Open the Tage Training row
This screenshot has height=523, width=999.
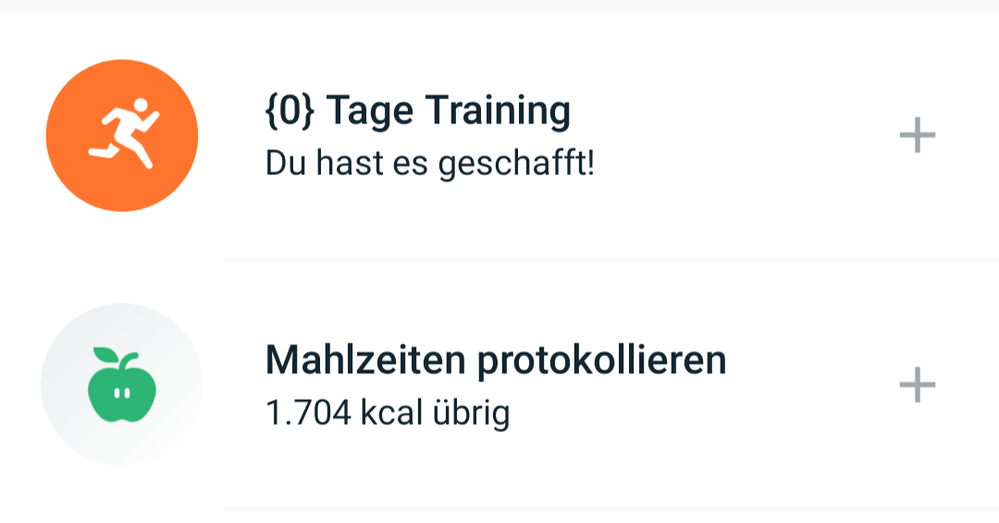click(x=430, y=135)
